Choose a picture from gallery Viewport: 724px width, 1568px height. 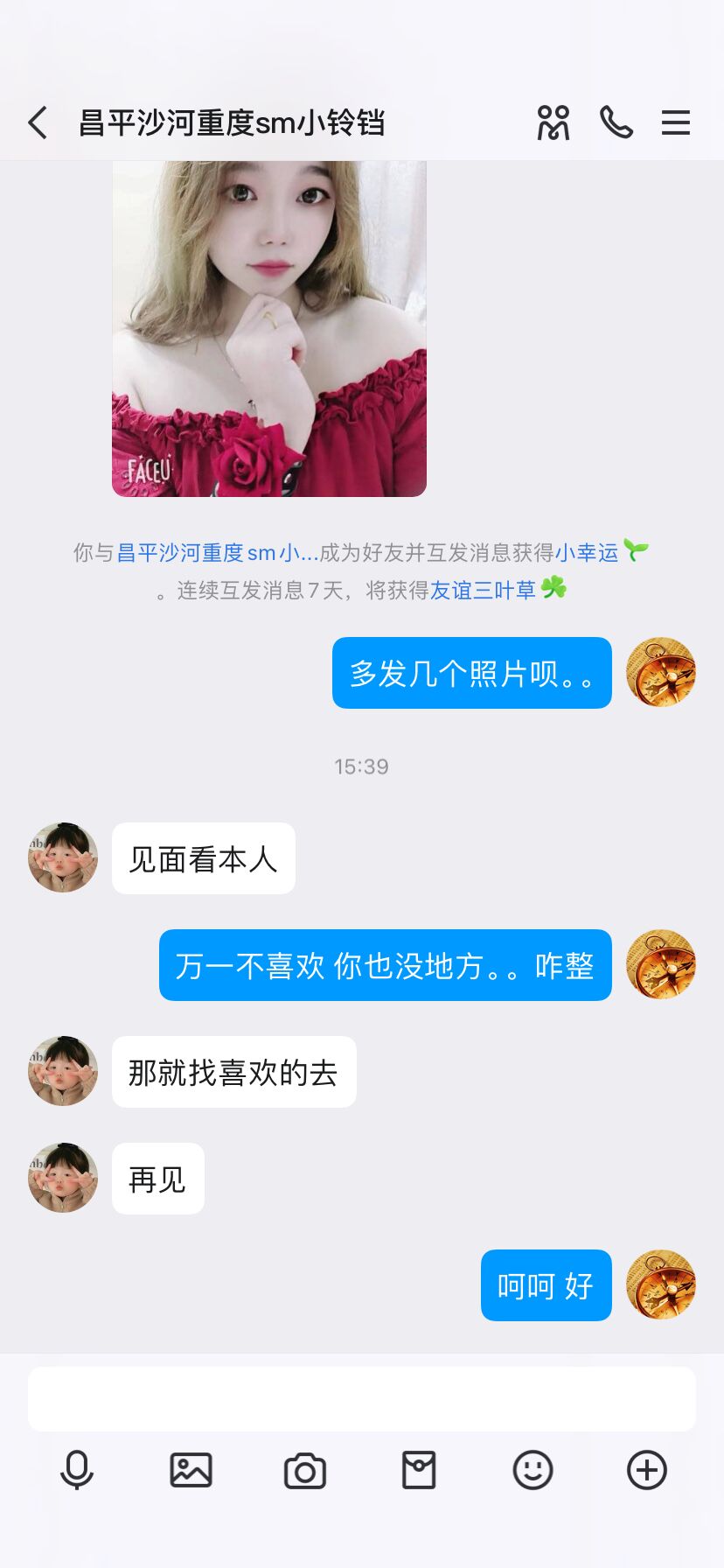(x=191, y=1470)
